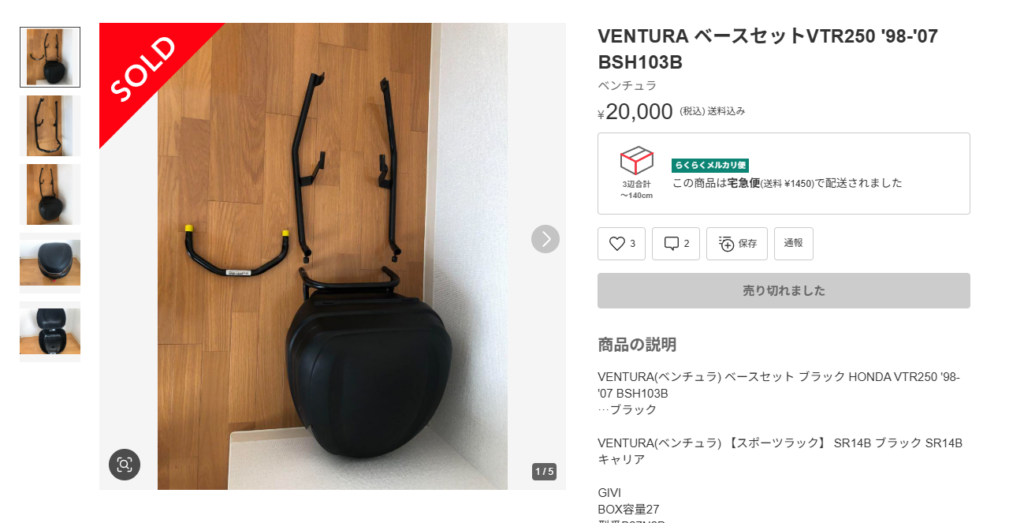Open the comments button showing 2

coord(676,243)
